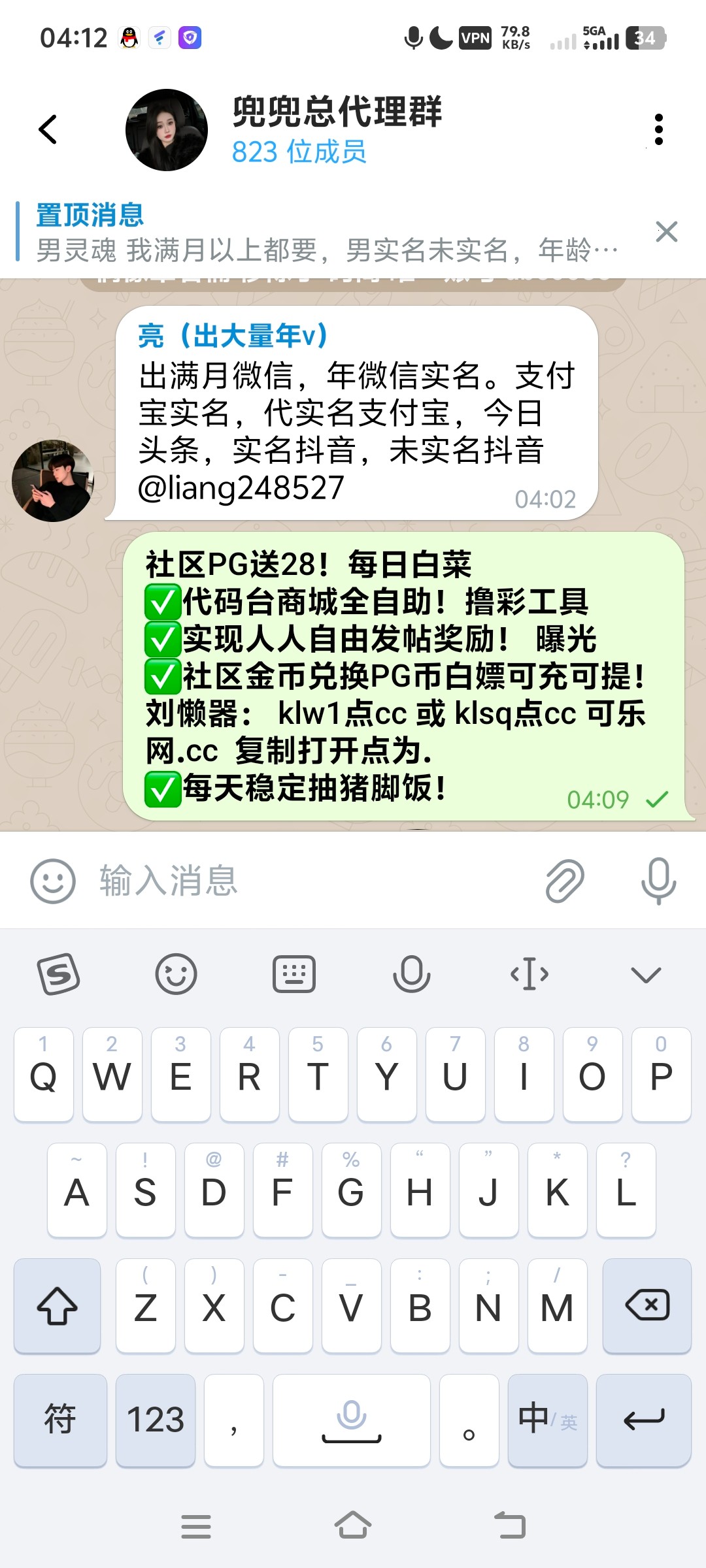
Task: Open keyboard emoji sticker panel
Action: pos(176,974)
